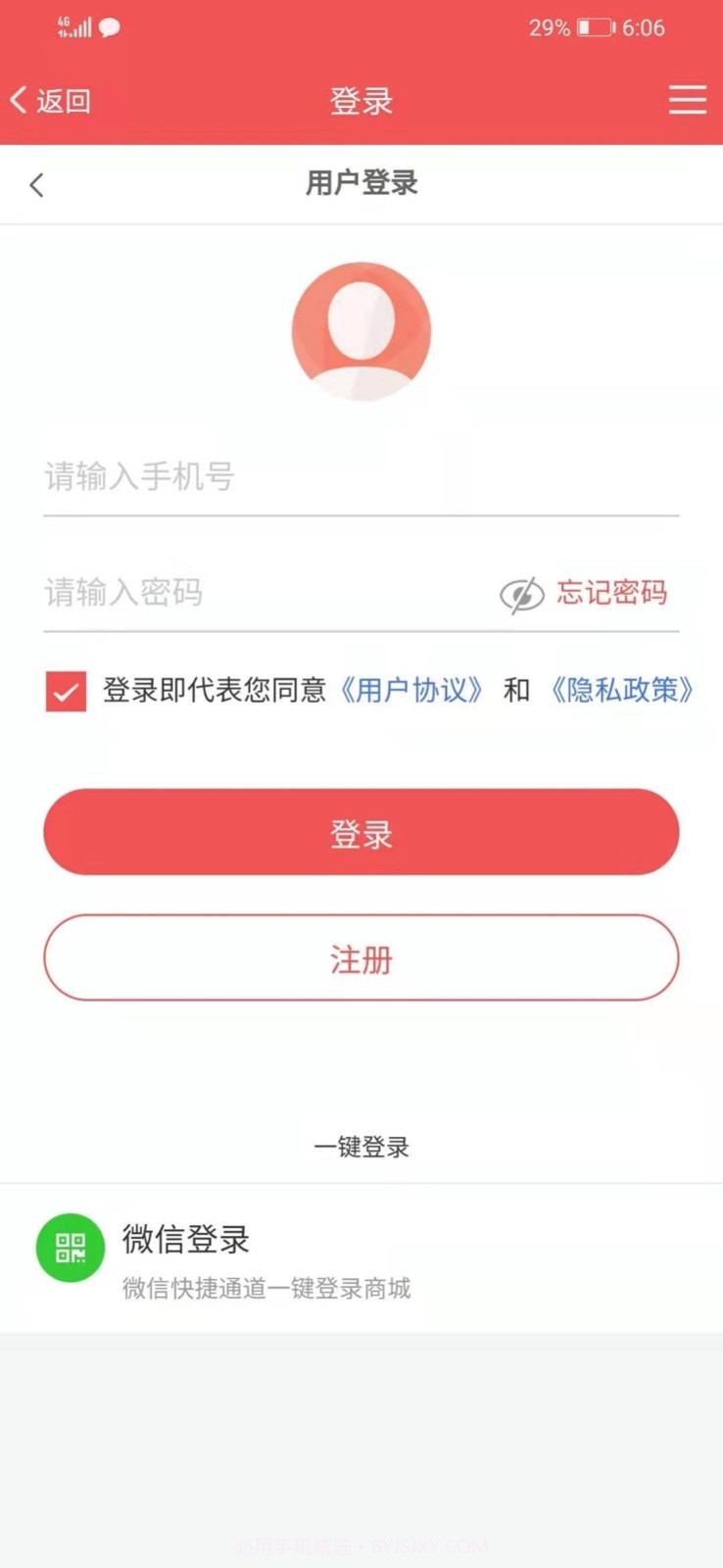This screenshot has width=723, height=1568.
Task: Tap the red user avatar icon
Action: 361,331
